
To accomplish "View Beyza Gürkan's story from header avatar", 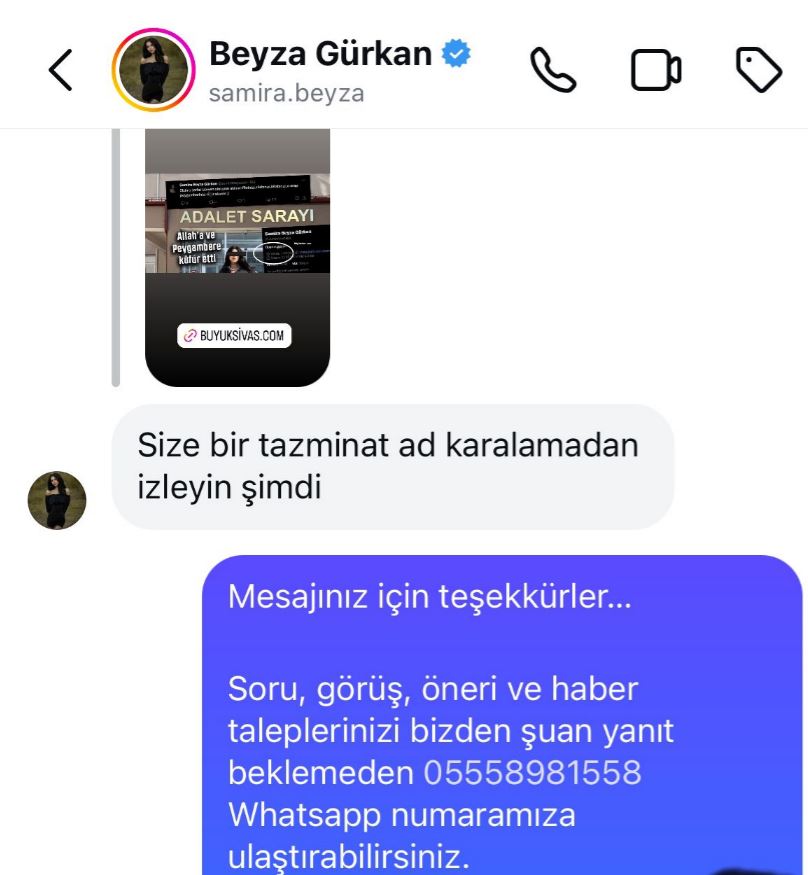I will tap(153, 71).
